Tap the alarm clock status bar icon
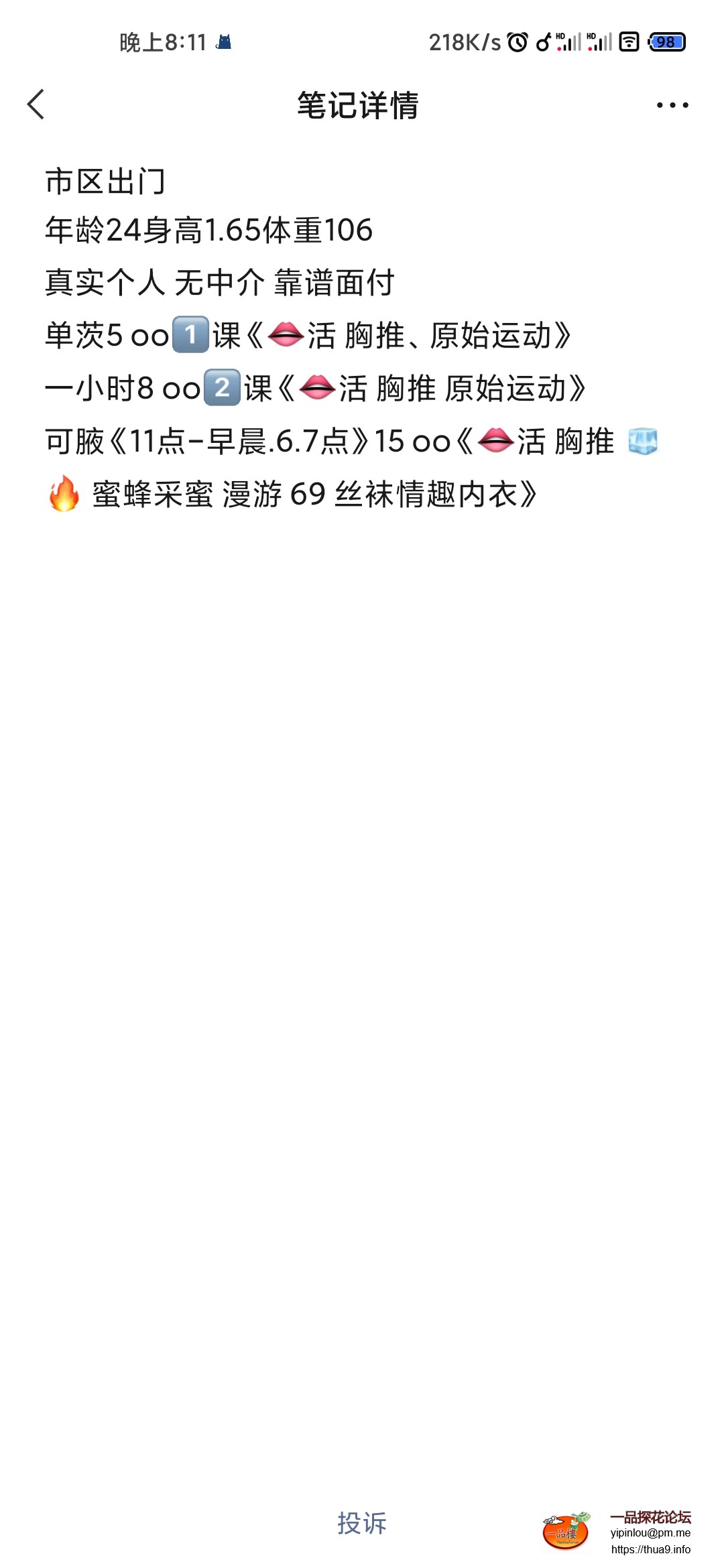Image resolution: width=724 pixels, height=1568 pixels. (x=516, y=43)
